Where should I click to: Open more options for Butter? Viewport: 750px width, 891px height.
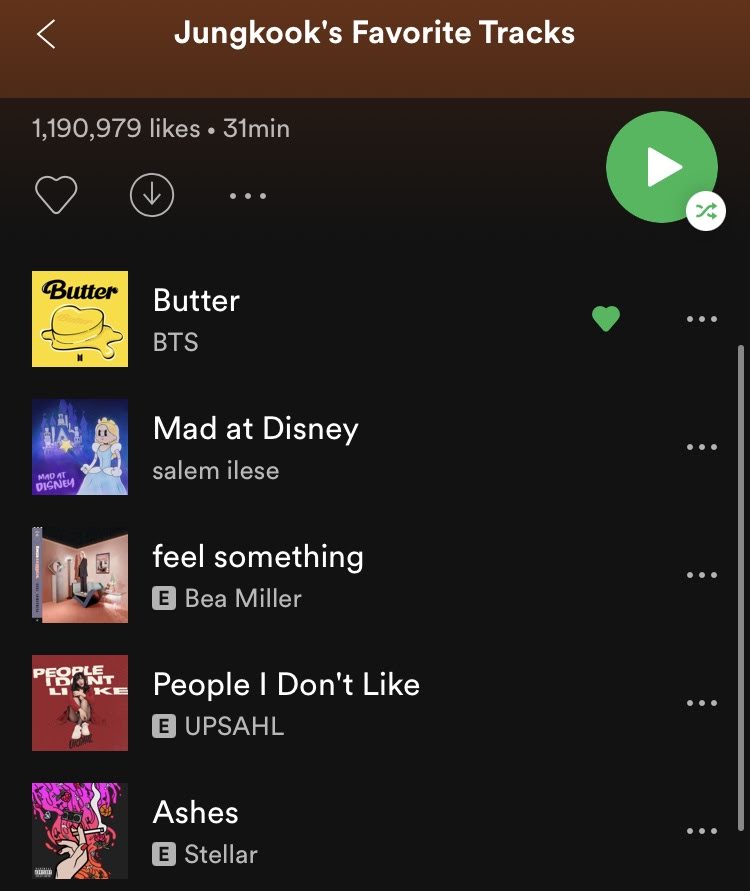click(702, 319)
